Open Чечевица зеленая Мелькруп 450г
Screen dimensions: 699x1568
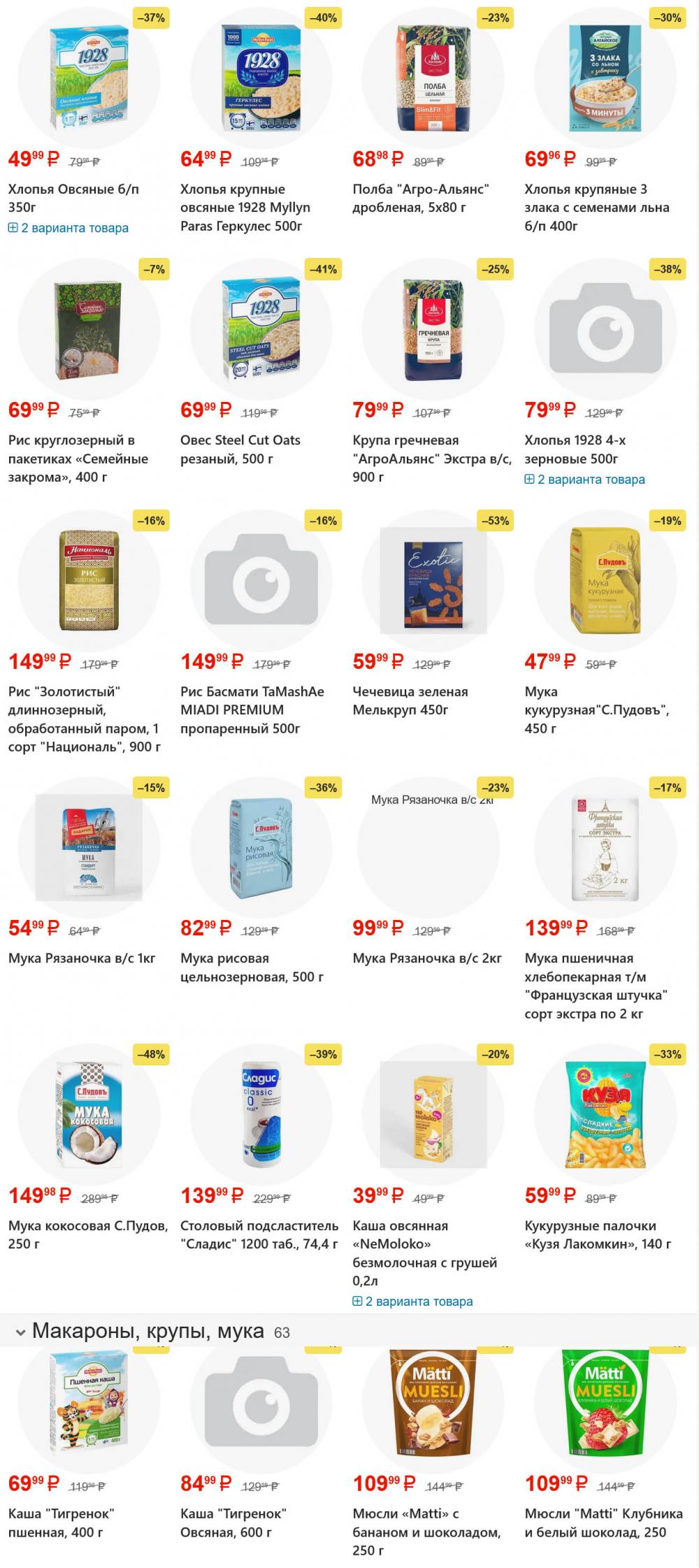pyautogui.click(x=410, y=700)
